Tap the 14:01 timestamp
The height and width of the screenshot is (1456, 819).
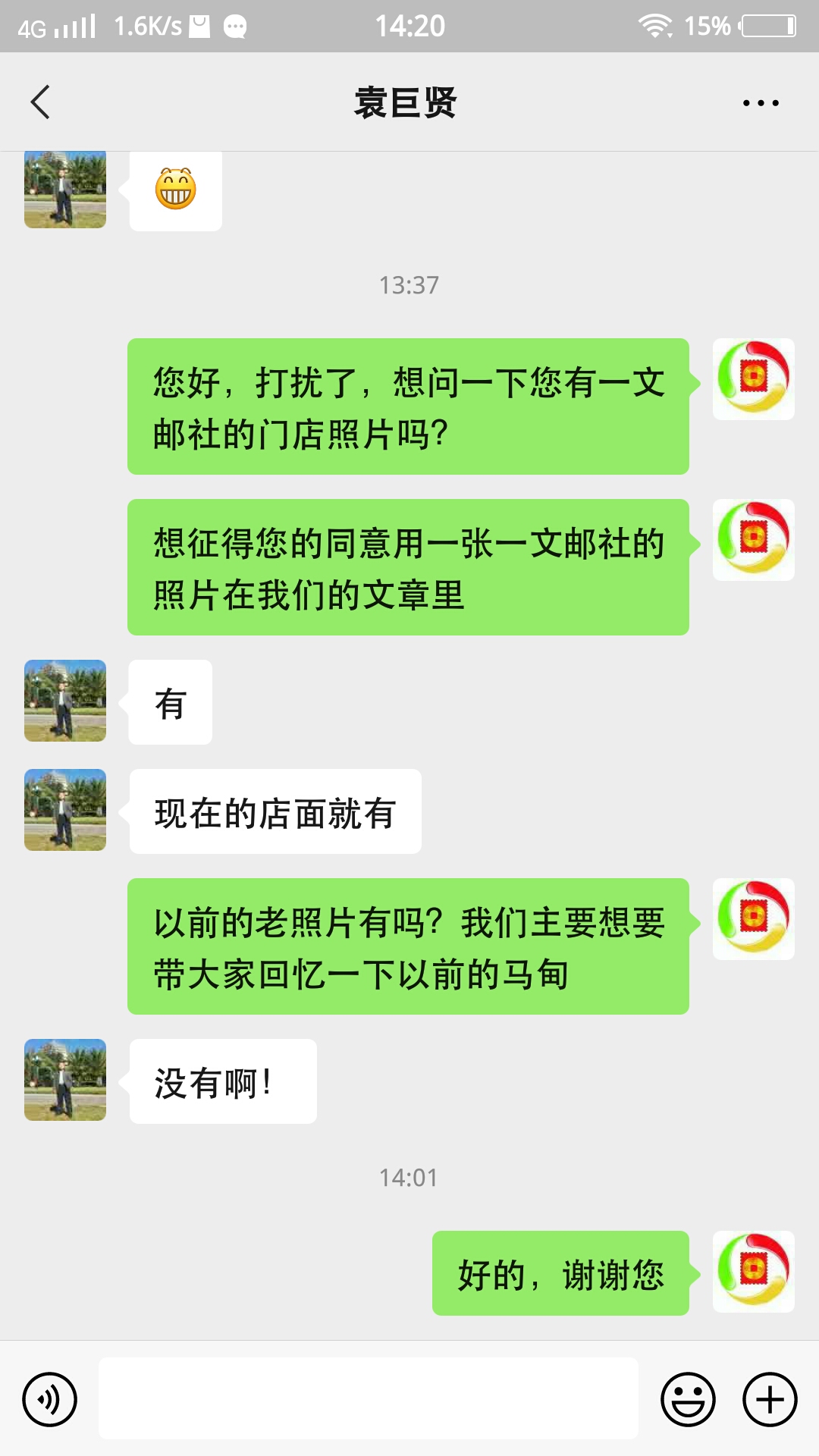pyautogui.click(x=409, y=1178)
